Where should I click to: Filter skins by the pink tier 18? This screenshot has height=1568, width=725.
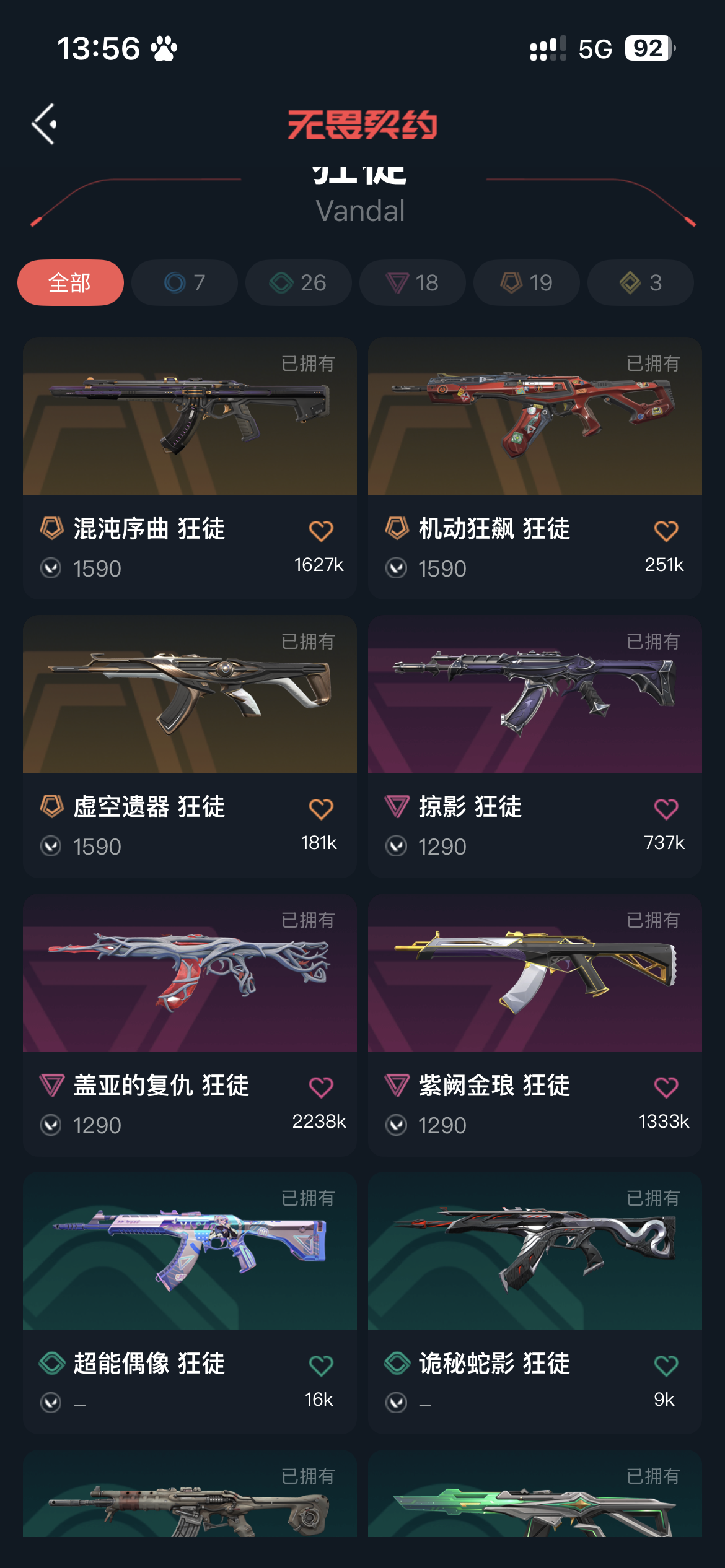tap(413, 283)
